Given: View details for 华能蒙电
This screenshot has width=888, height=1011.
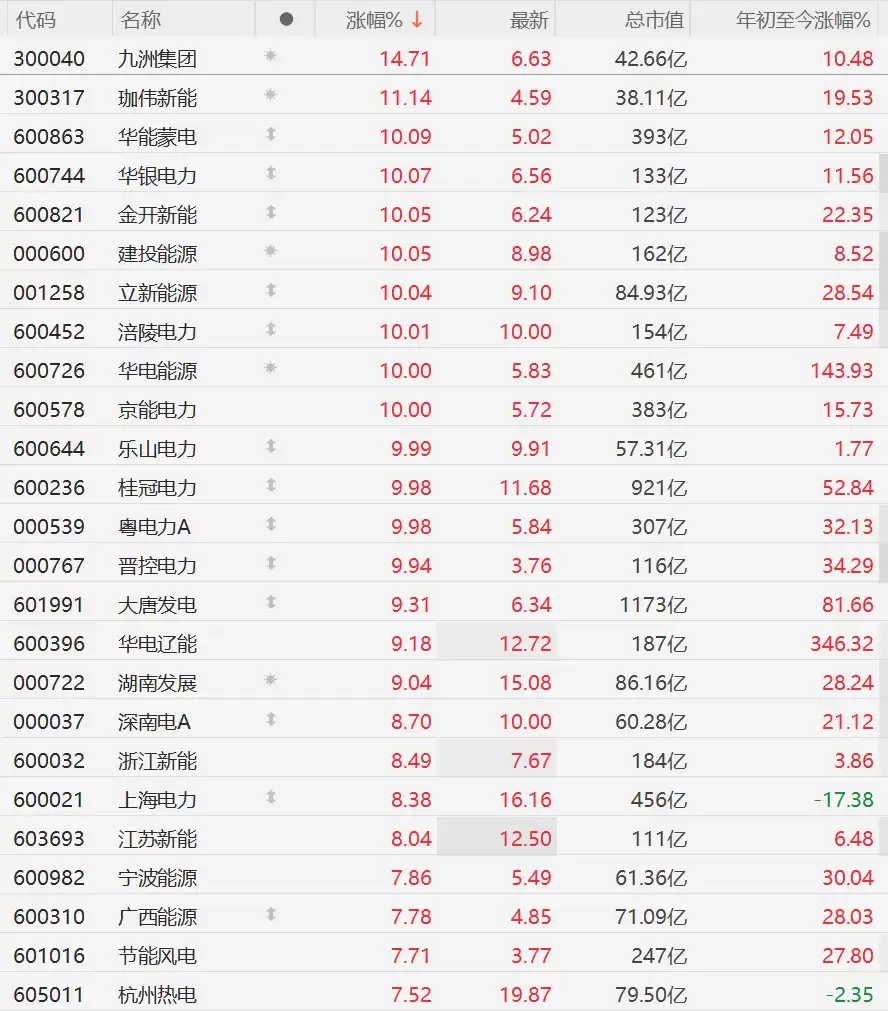Looking at the screenshot, I should [444, 136].
